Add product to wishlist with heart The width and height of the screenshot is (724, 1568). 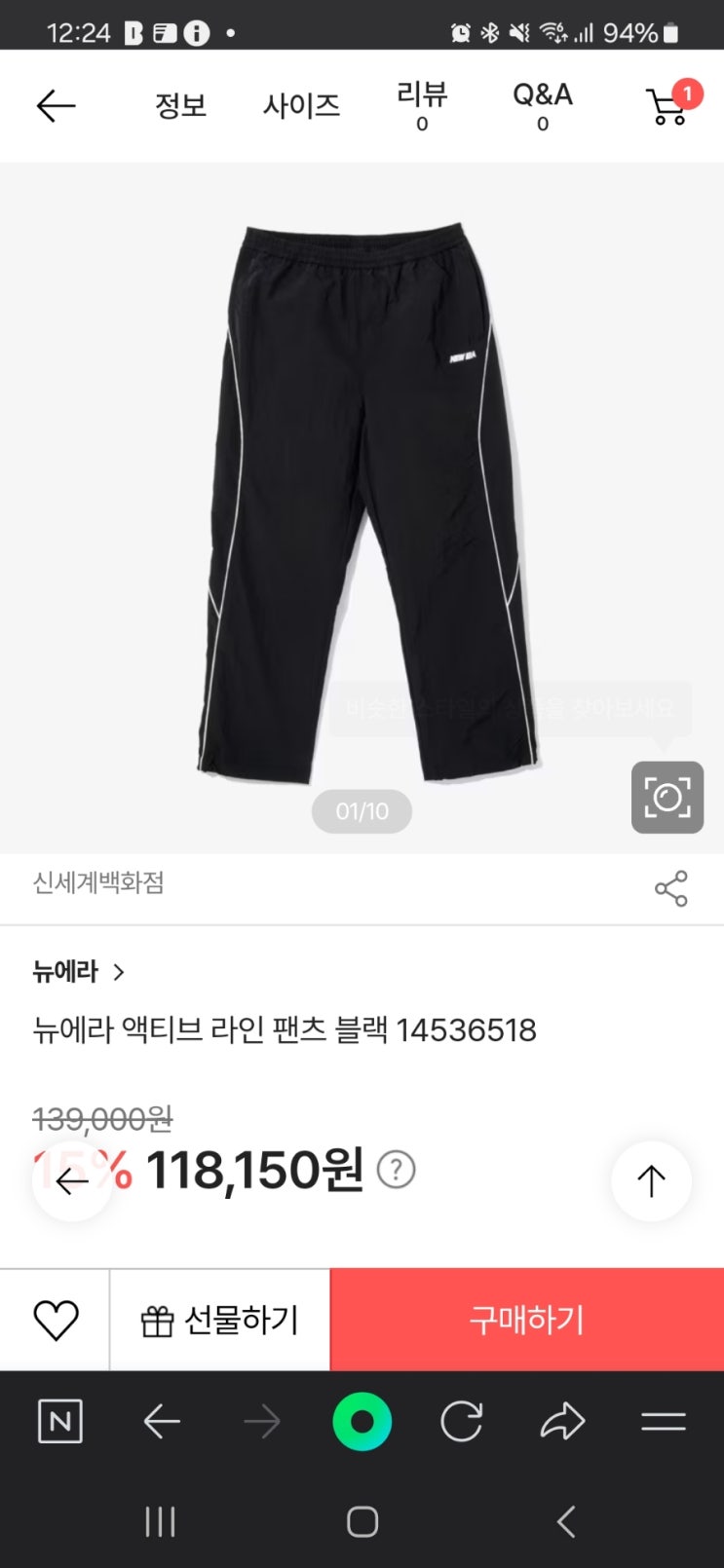pyautogui.click(x=56, y=1321)
